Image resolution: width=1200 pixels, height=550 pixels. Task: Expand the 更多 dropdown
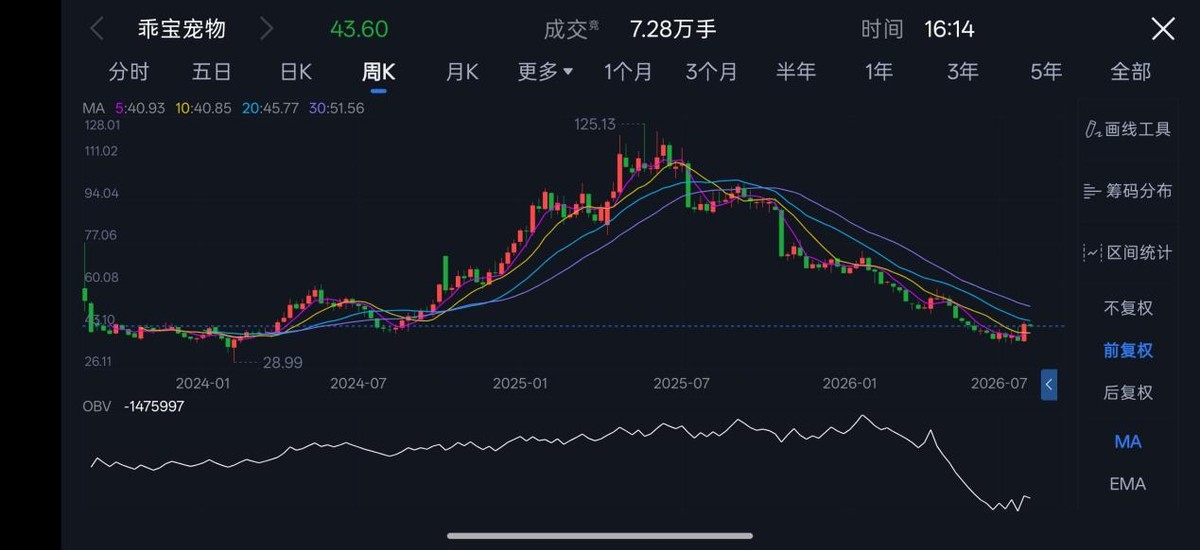[x=545, y=72]
